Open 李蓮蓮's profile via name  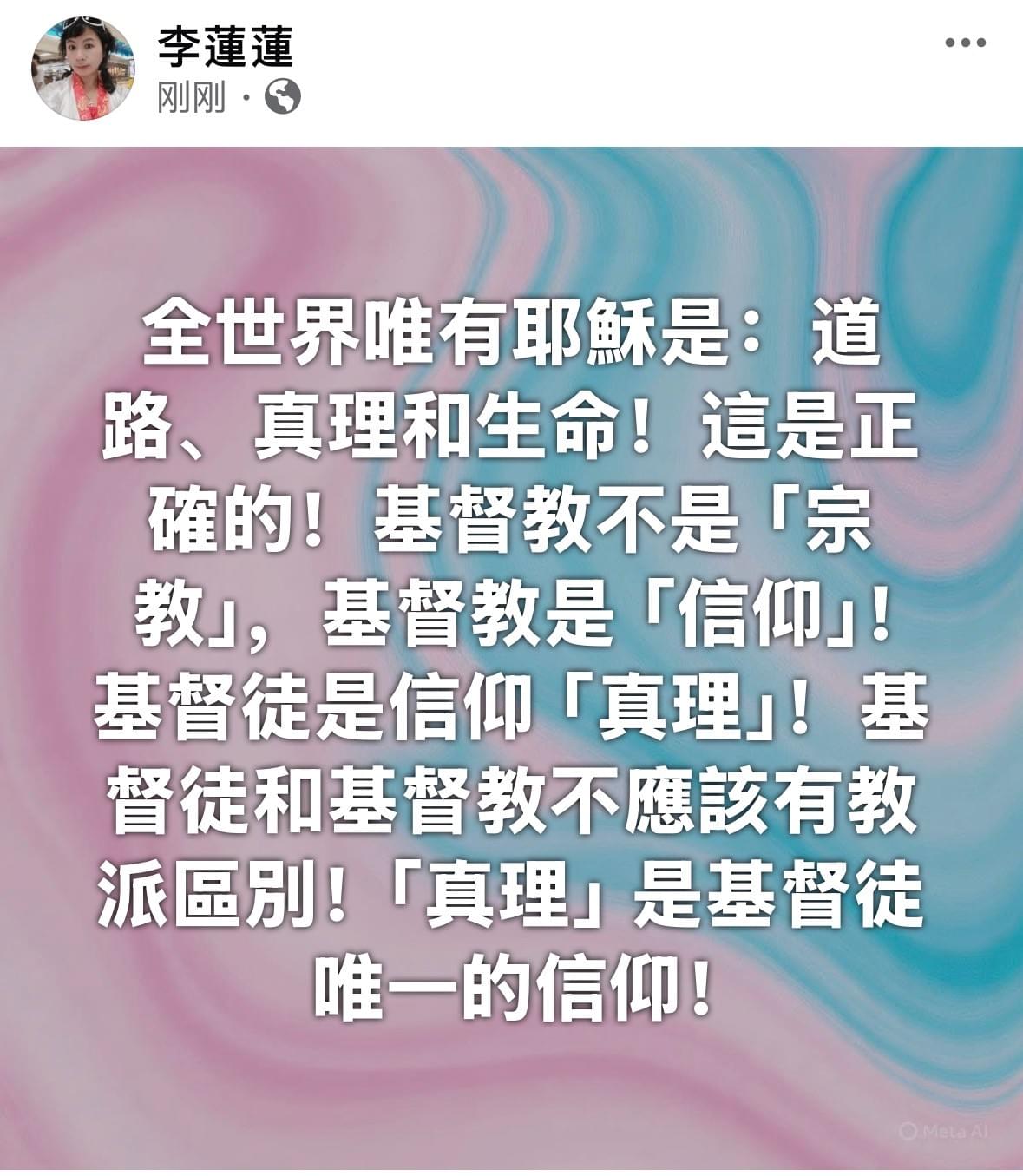click(226, 45)
